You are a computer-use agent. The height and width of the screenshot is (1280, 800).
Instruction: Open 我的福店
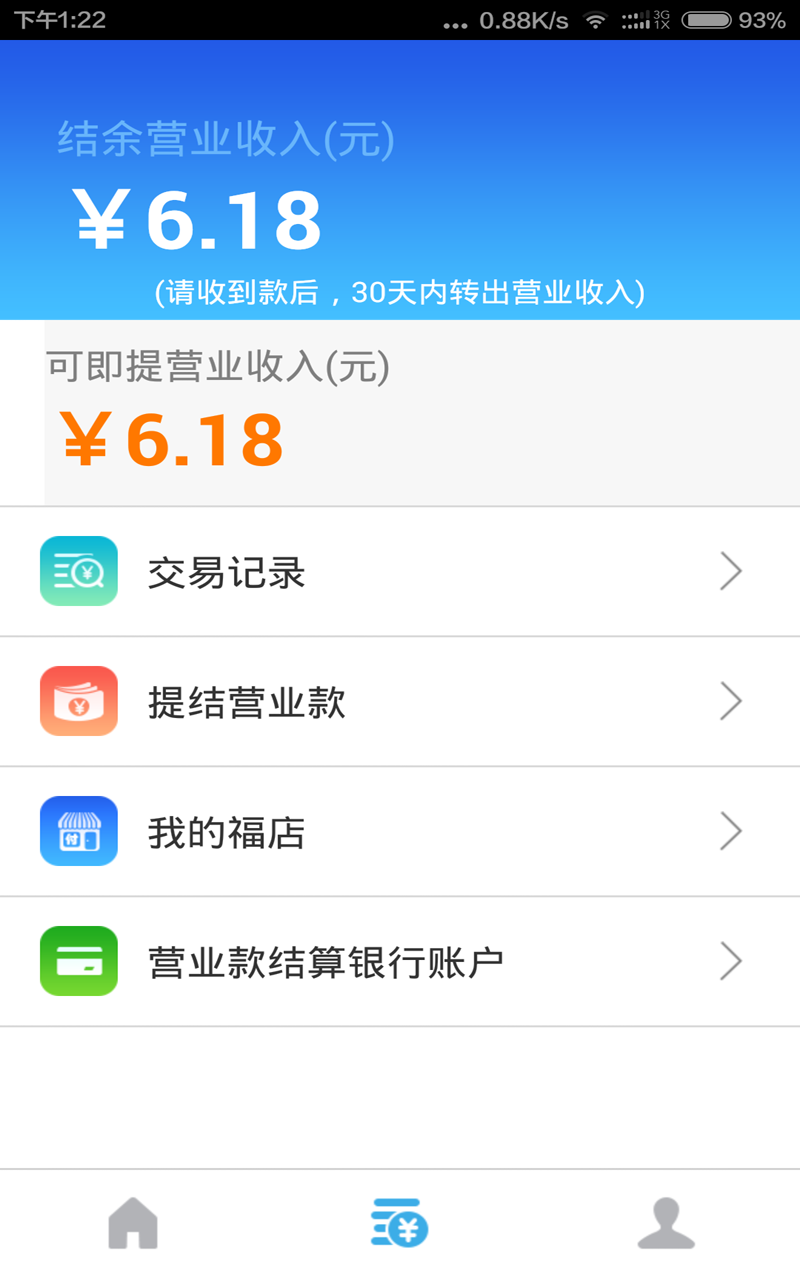tap(400, 832)
